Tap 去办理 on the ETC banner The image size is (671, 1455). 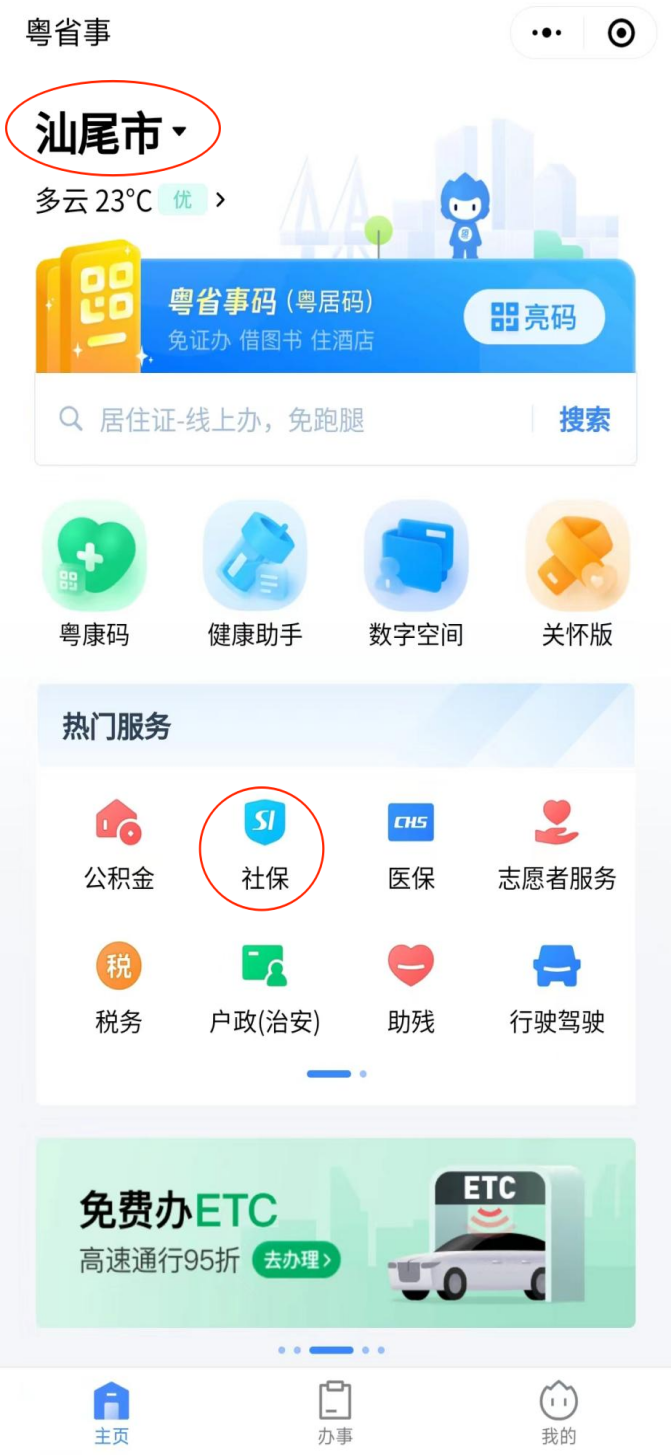[x=296, y=1259]
